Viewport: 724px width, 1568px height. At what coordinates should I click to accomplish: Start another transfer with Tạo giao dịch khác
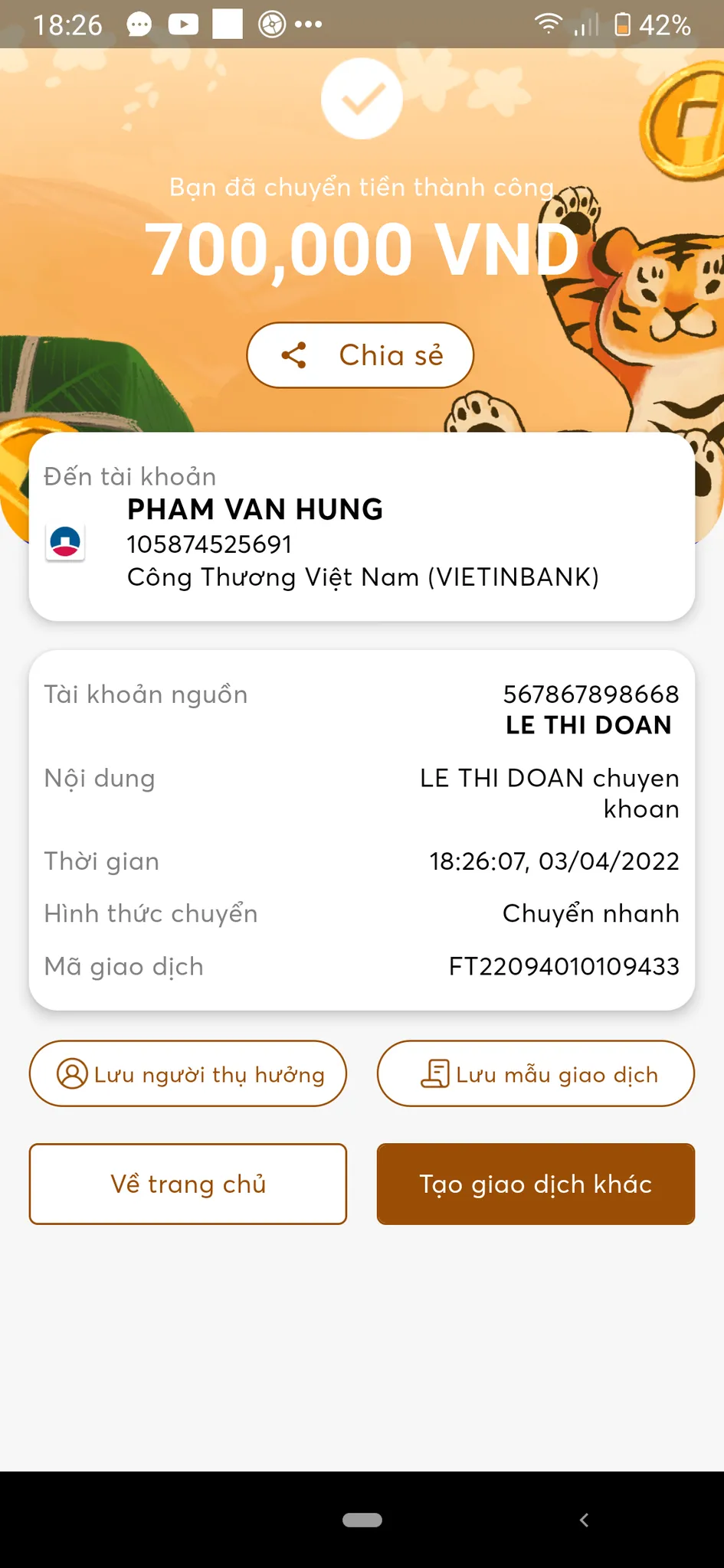(x=536, y=1184)
